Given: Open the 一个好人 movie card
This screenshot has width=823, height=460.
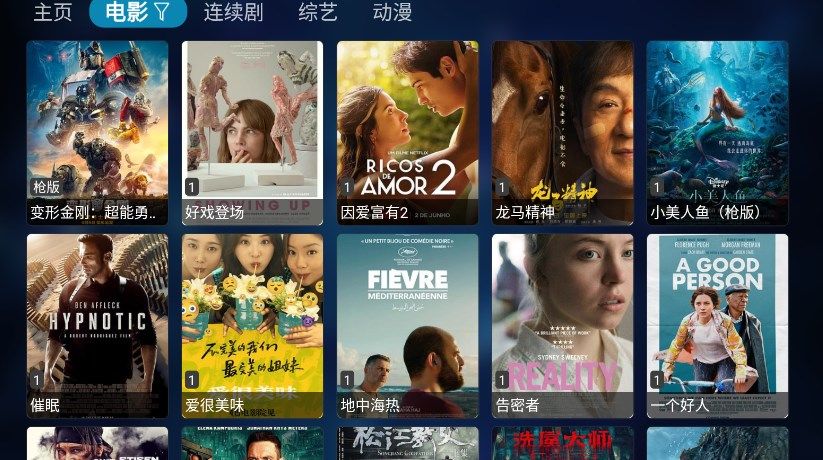Looking at the screenshot, I should 717,325.
